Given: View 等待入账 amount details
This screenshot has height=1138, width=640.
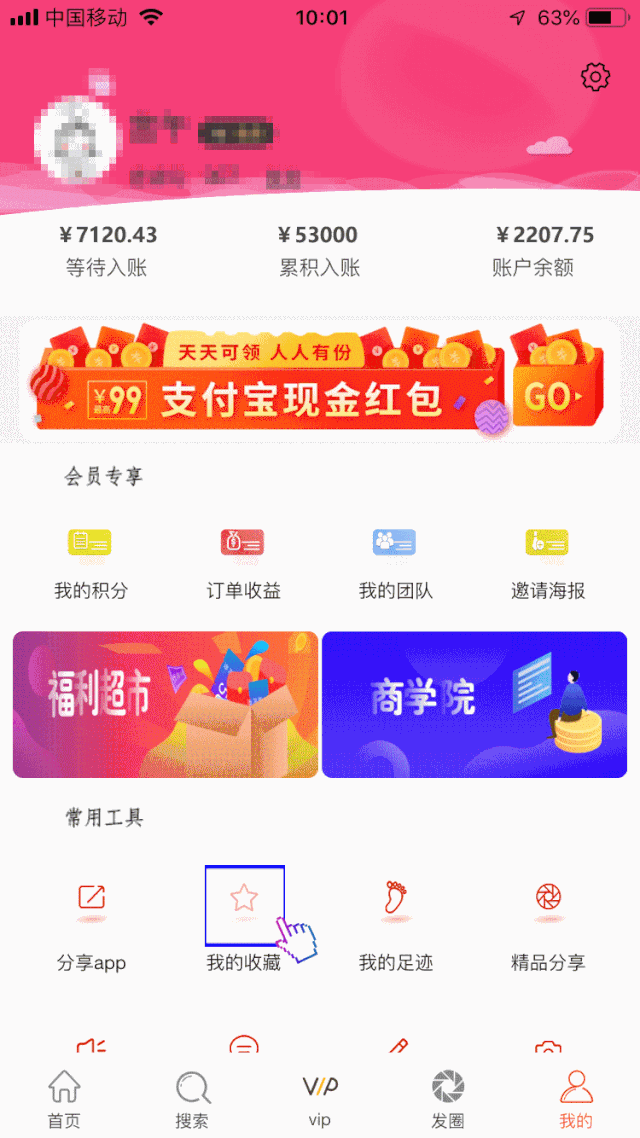Looking at the screenshot, I should tap(107, 250).
